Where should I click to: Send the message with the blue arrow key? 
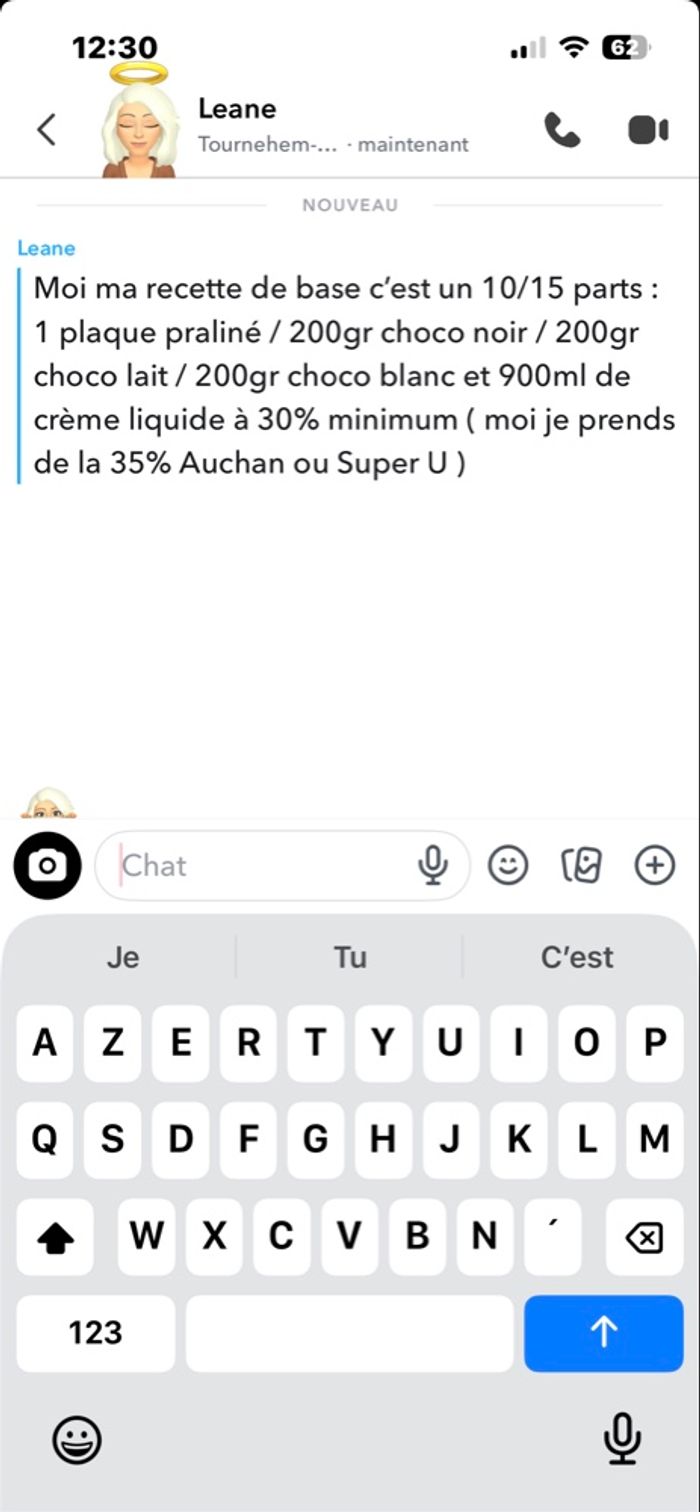(x=603, y=1332)
